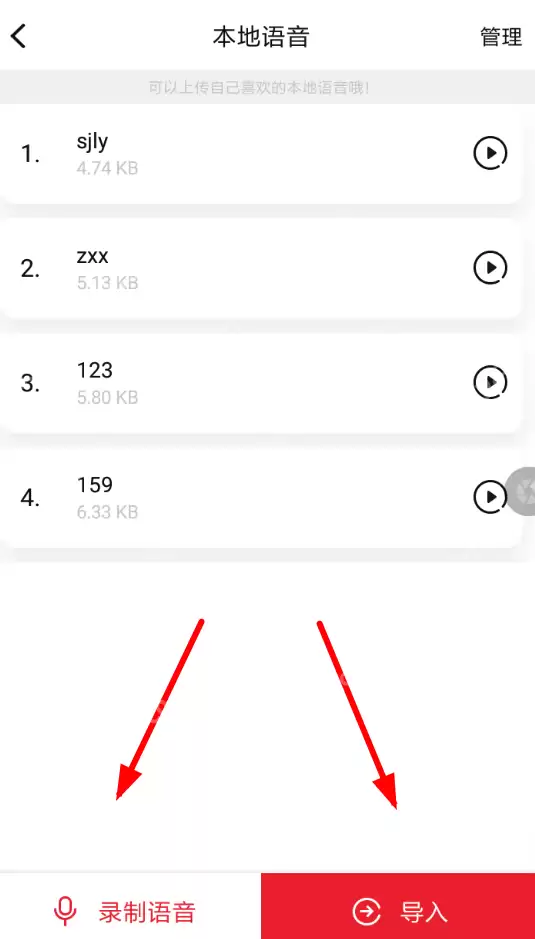Viewport: 535px width, 939px height.
Task: Select the zxx voice row
Action: pos(260,268)
